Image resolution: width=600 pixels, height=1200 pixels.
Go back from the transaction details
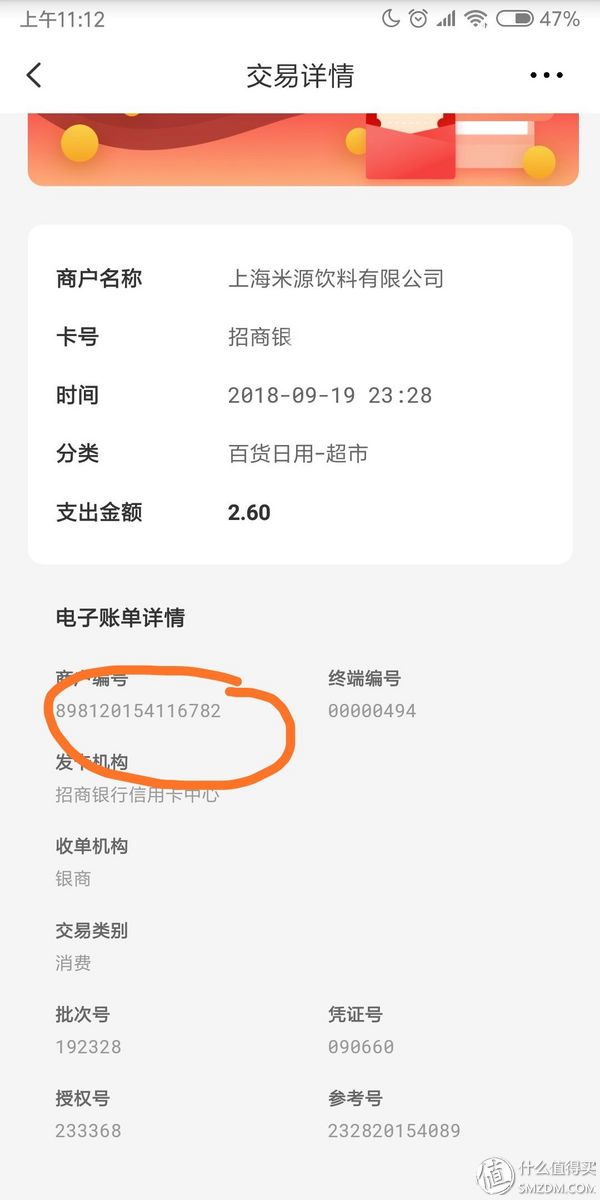coord(34,76)
